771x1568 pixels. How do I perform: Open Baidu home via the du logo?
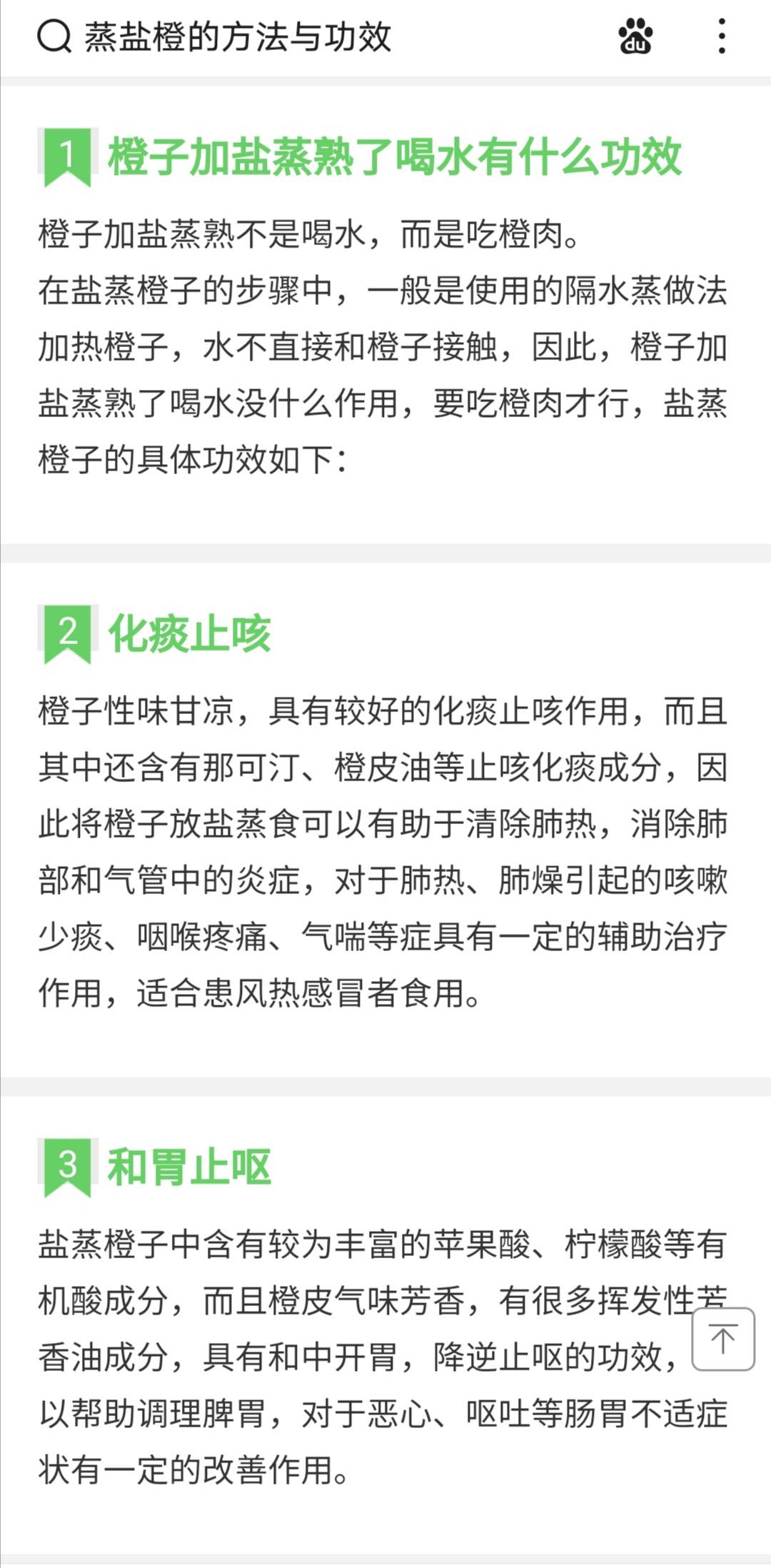[x=636, y=34]
